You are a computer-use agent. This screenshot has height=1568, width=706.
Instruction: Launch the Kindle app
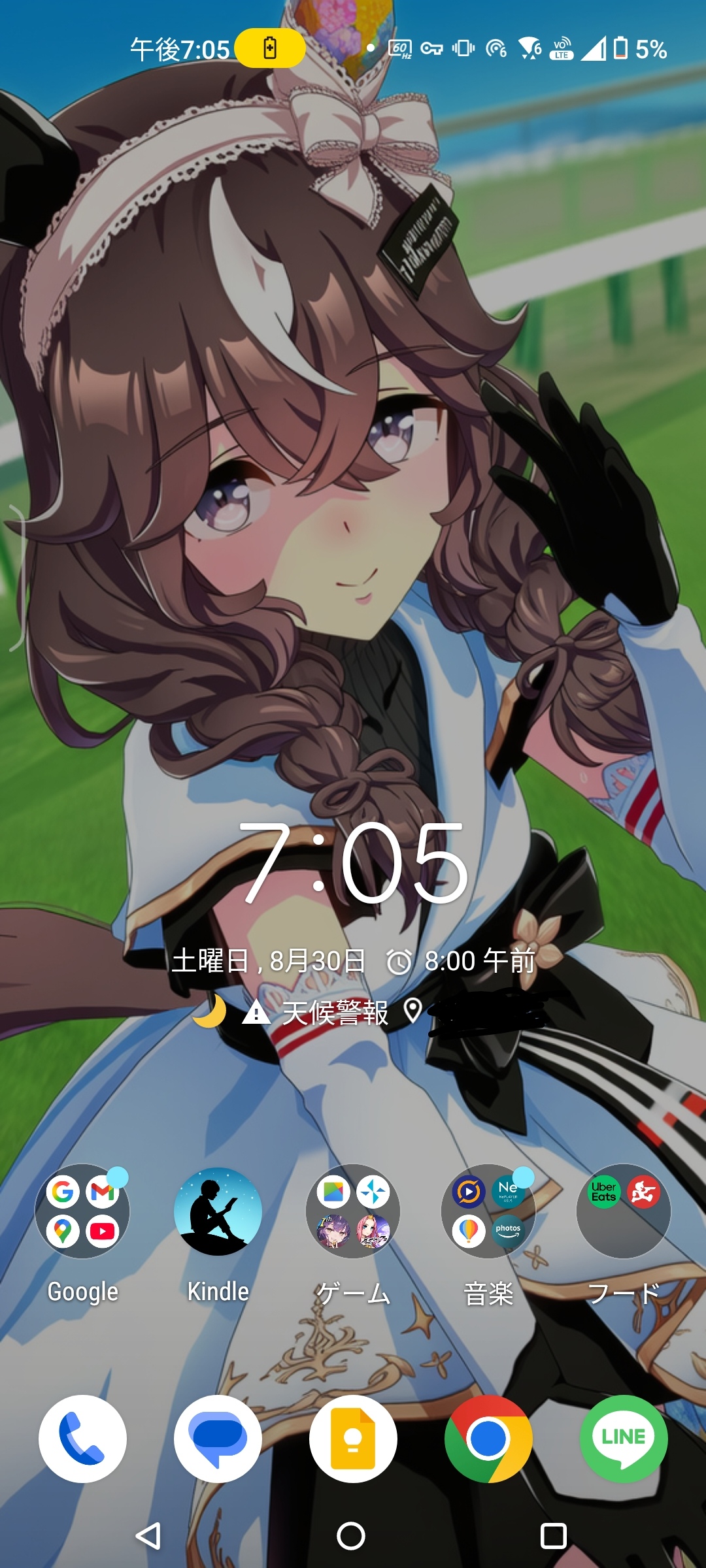pos(218,1211)
